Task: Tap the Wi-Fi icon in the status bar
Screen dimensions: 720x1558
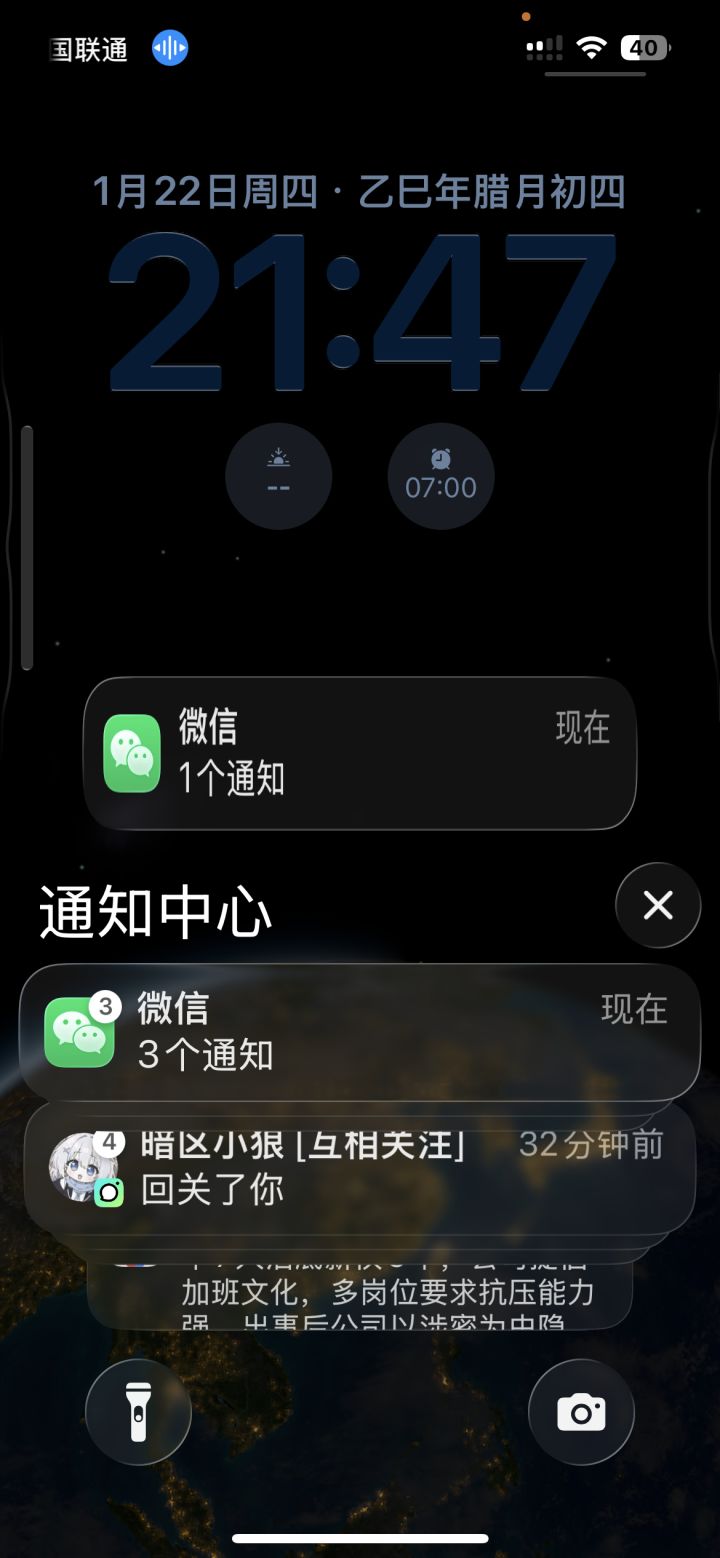Action: 592,46
